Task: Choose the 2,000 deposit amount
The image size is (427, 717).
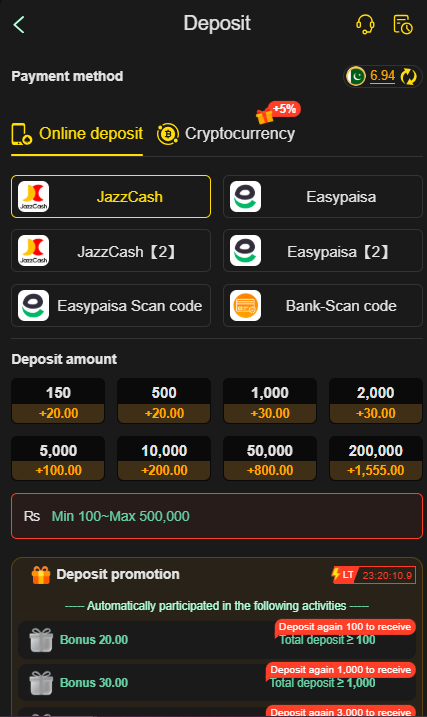Action: (376, 401)
